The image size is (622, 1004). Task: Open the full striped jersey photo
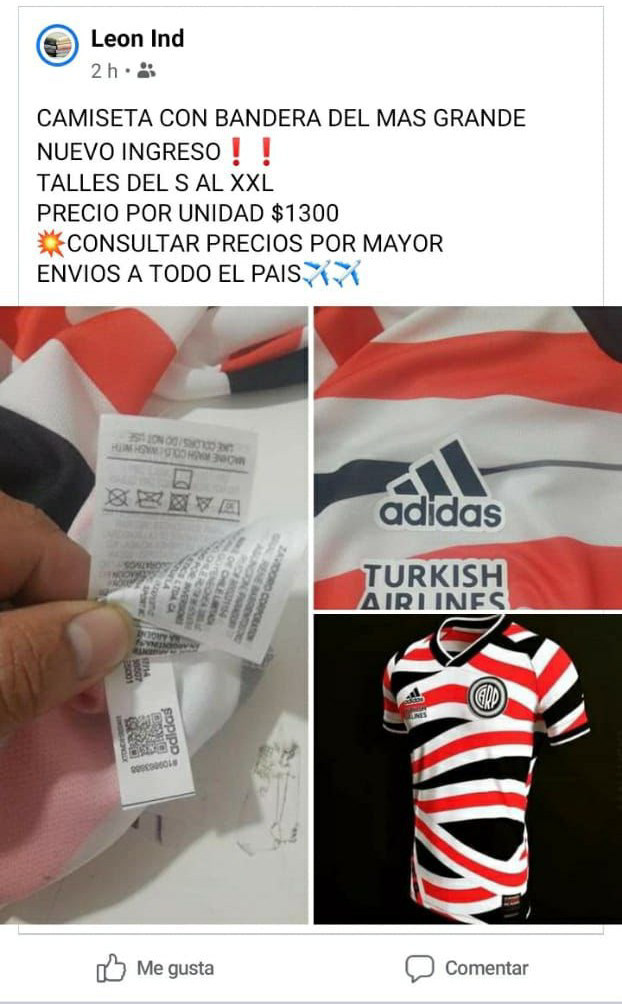point(467,769)
